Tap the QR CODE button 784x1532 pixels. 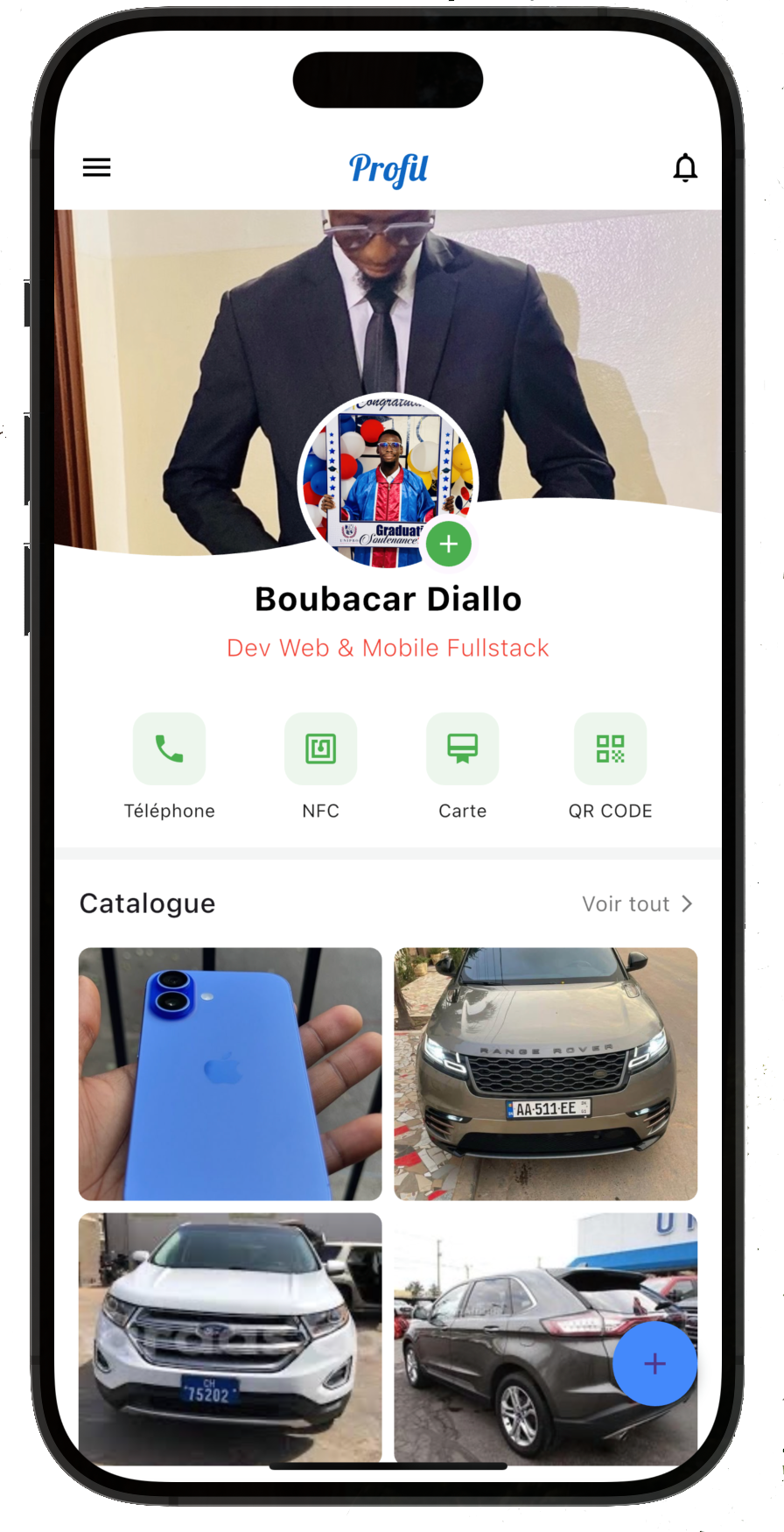610,748
